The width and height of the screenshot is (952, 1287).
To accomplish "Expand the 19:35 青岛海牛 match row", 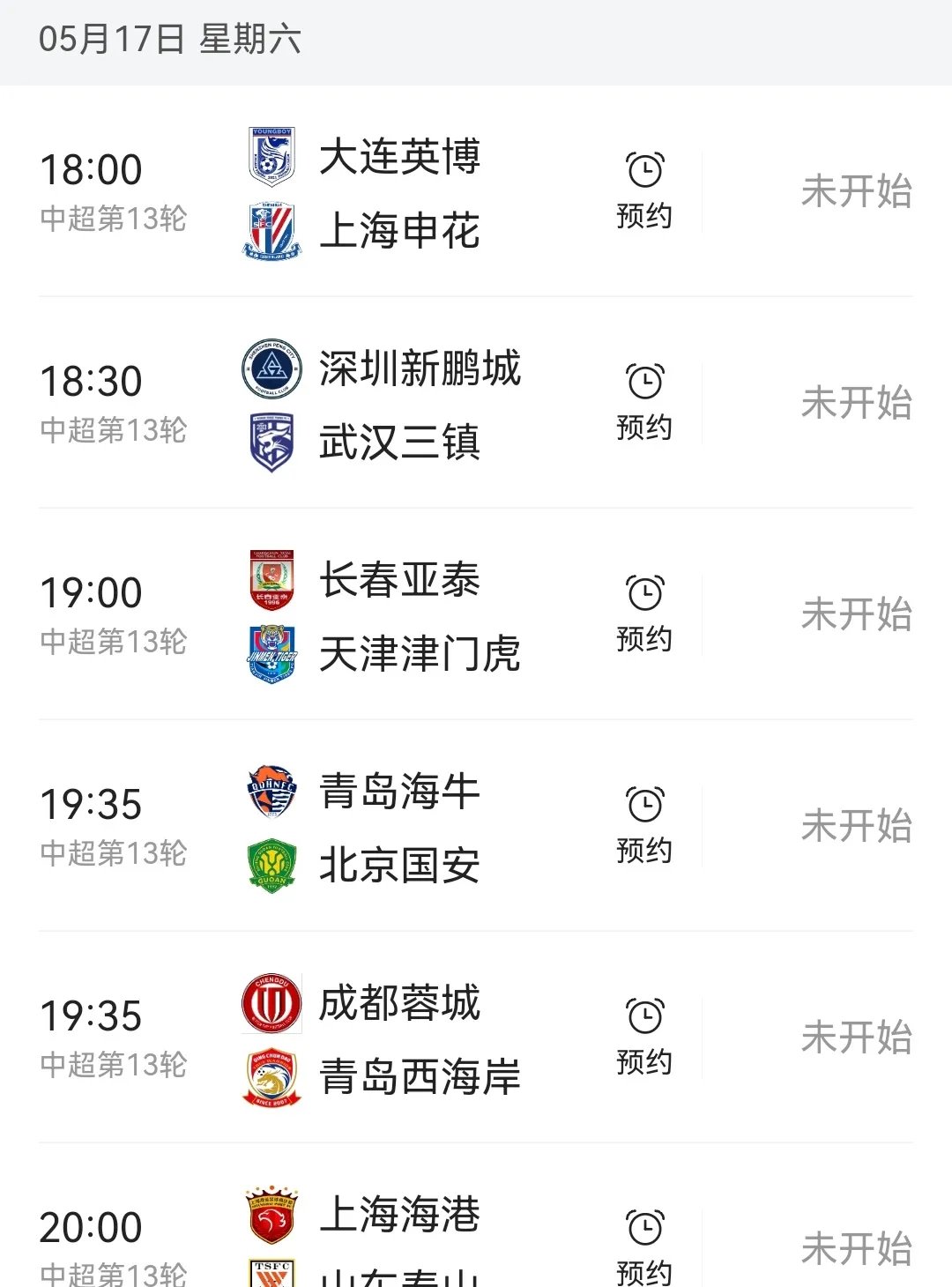I will point(476,827).
